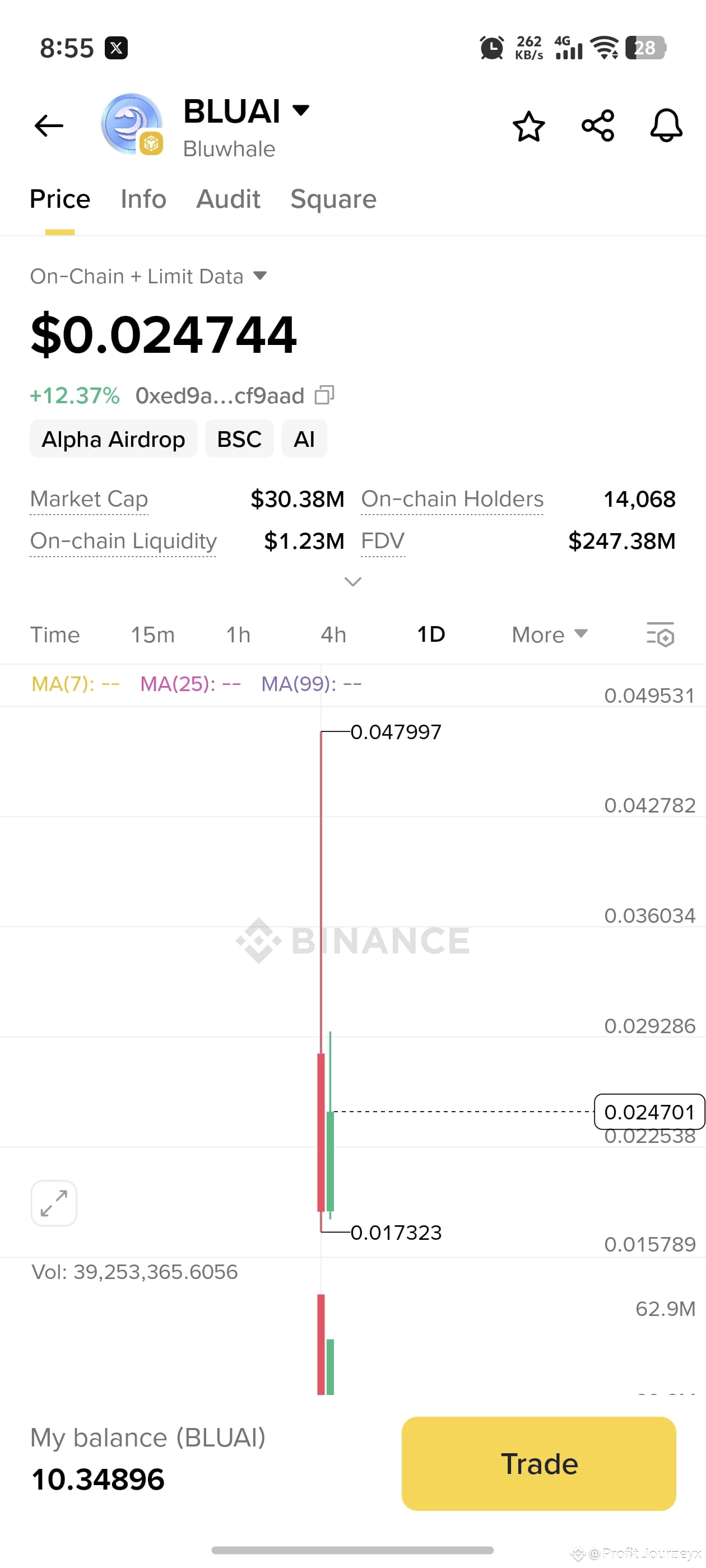Expand additional token stats with the chevron

352,582
